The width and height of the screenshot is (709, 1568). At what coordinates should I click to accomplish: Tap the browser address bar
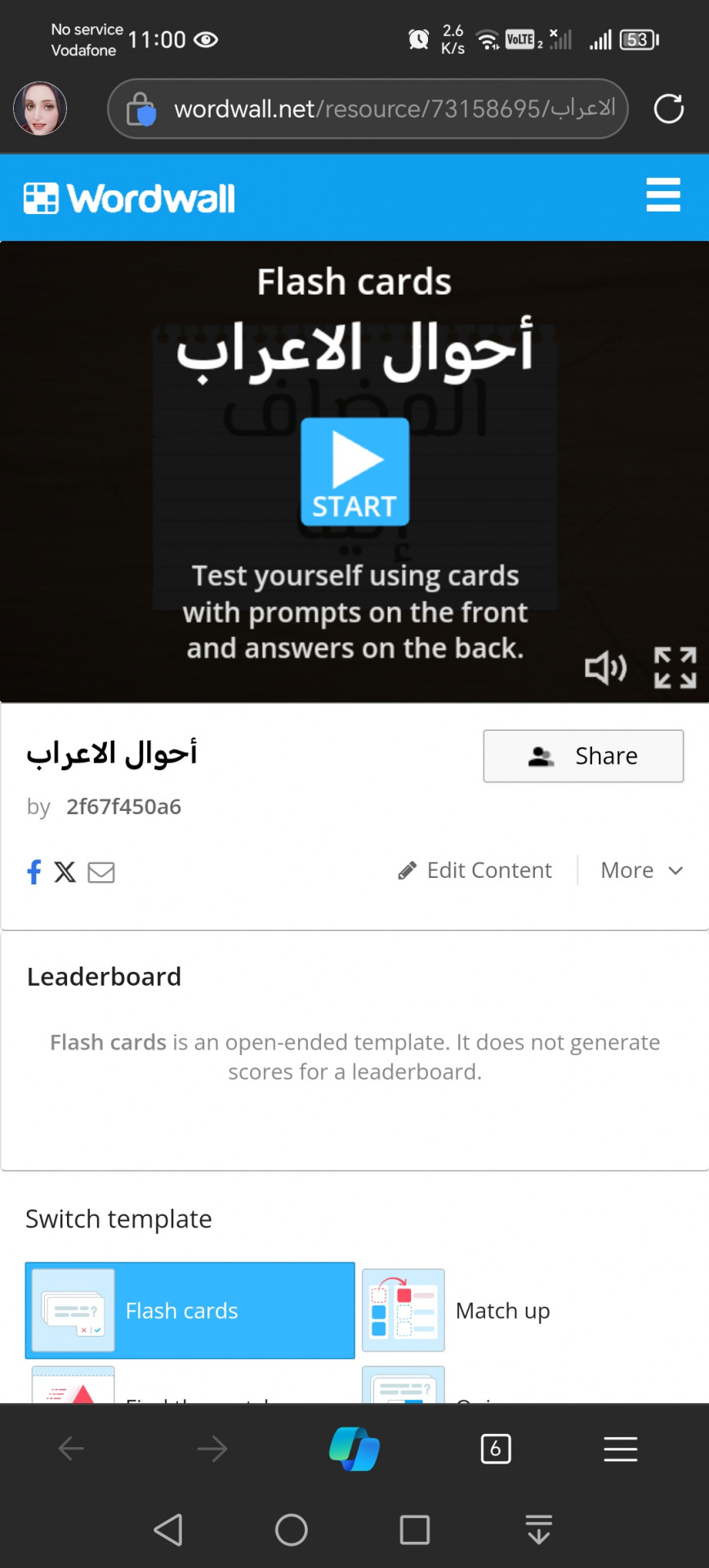pos(368,109)
